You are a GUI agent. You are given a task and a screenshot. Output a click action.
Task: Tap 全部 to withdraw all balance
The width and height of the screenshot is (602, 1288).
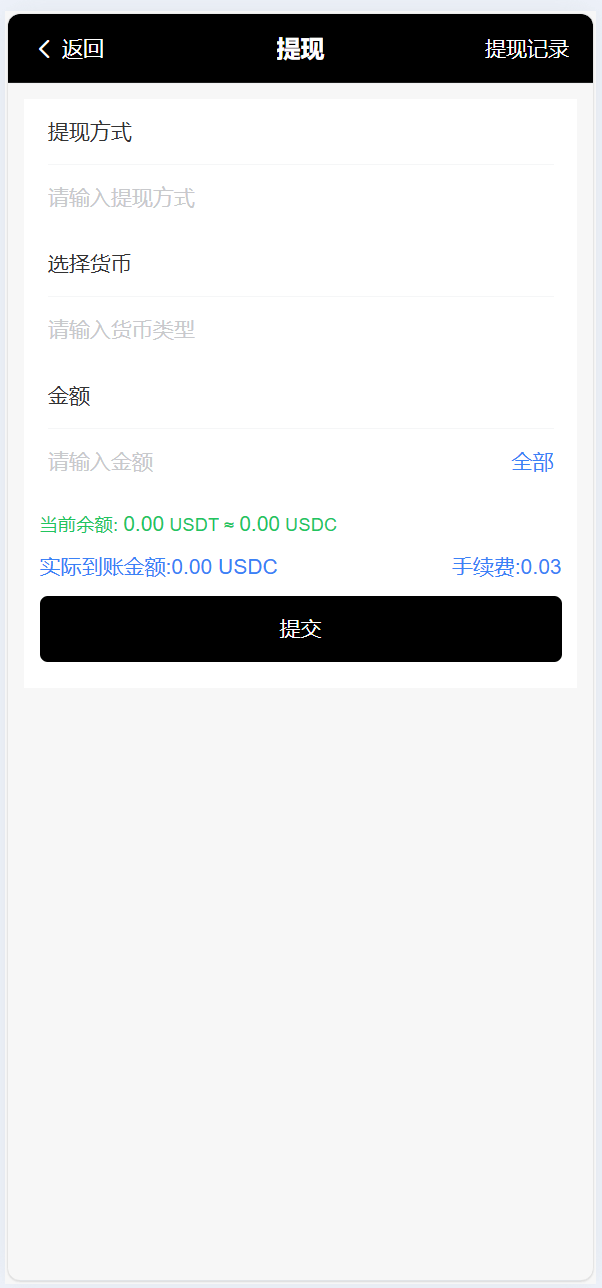point(532,462)
